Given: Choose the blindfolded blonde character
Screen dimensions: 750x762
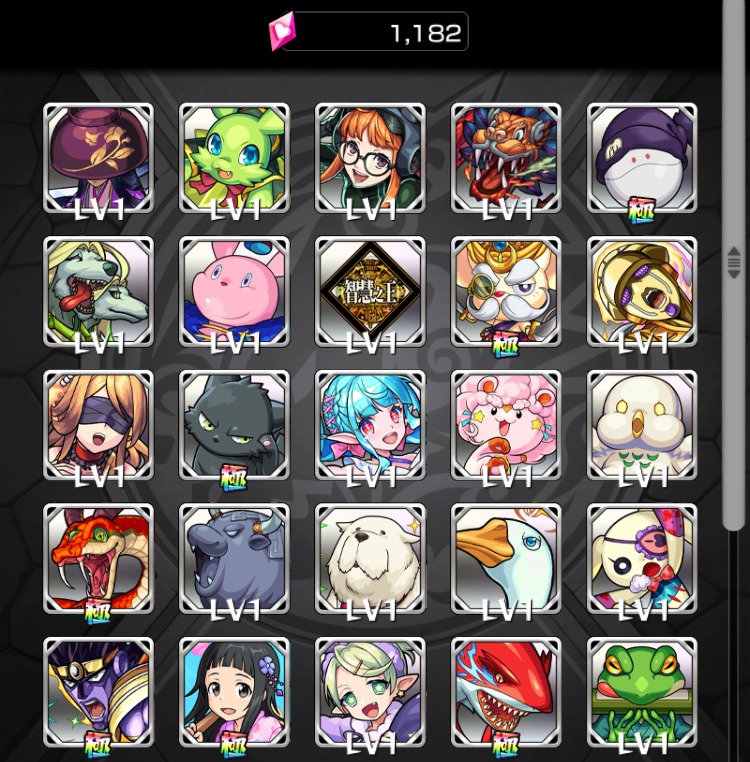Looking at the screenshot, I should pyautogui.click(x=99, y=425).
